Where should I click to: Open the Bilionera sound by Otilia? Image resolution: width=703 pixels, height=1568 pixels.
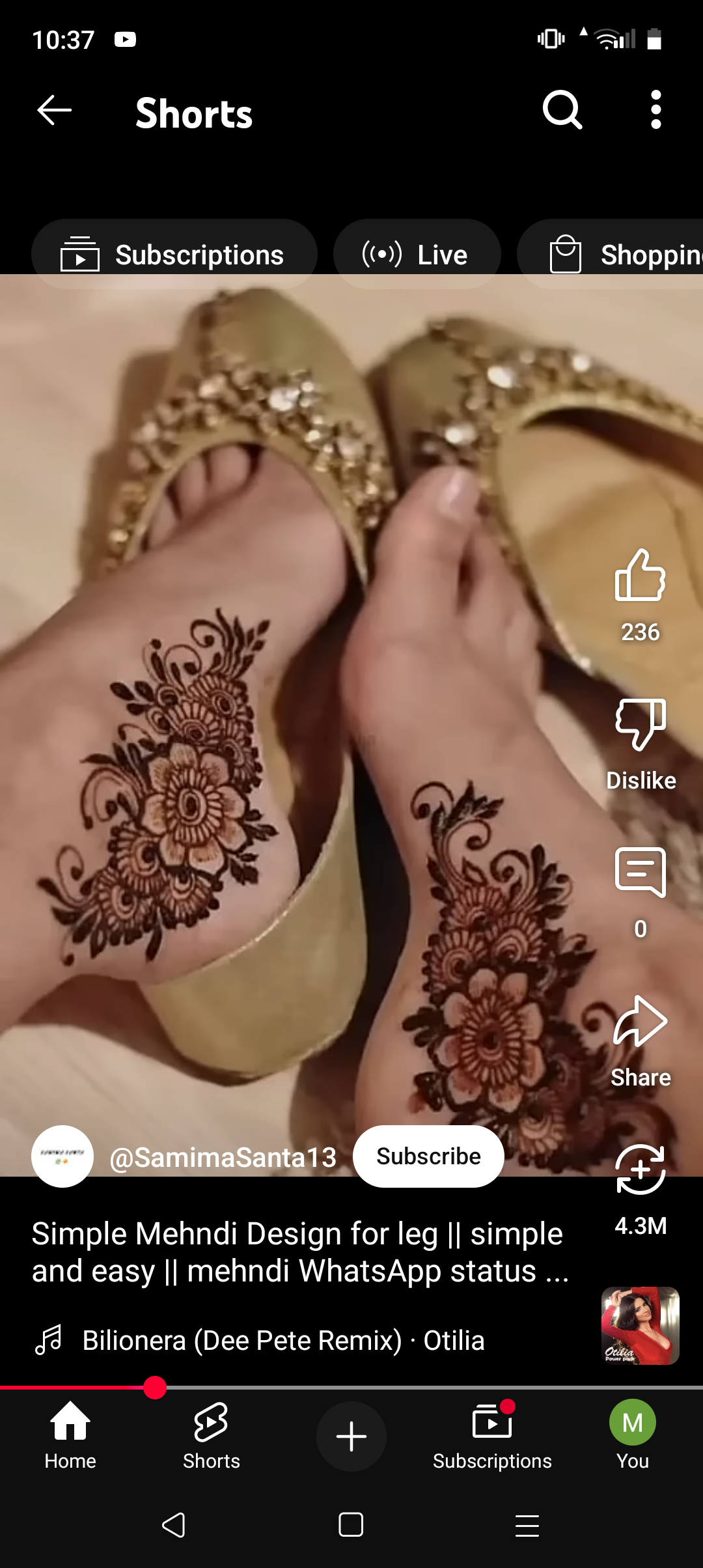283,1341
